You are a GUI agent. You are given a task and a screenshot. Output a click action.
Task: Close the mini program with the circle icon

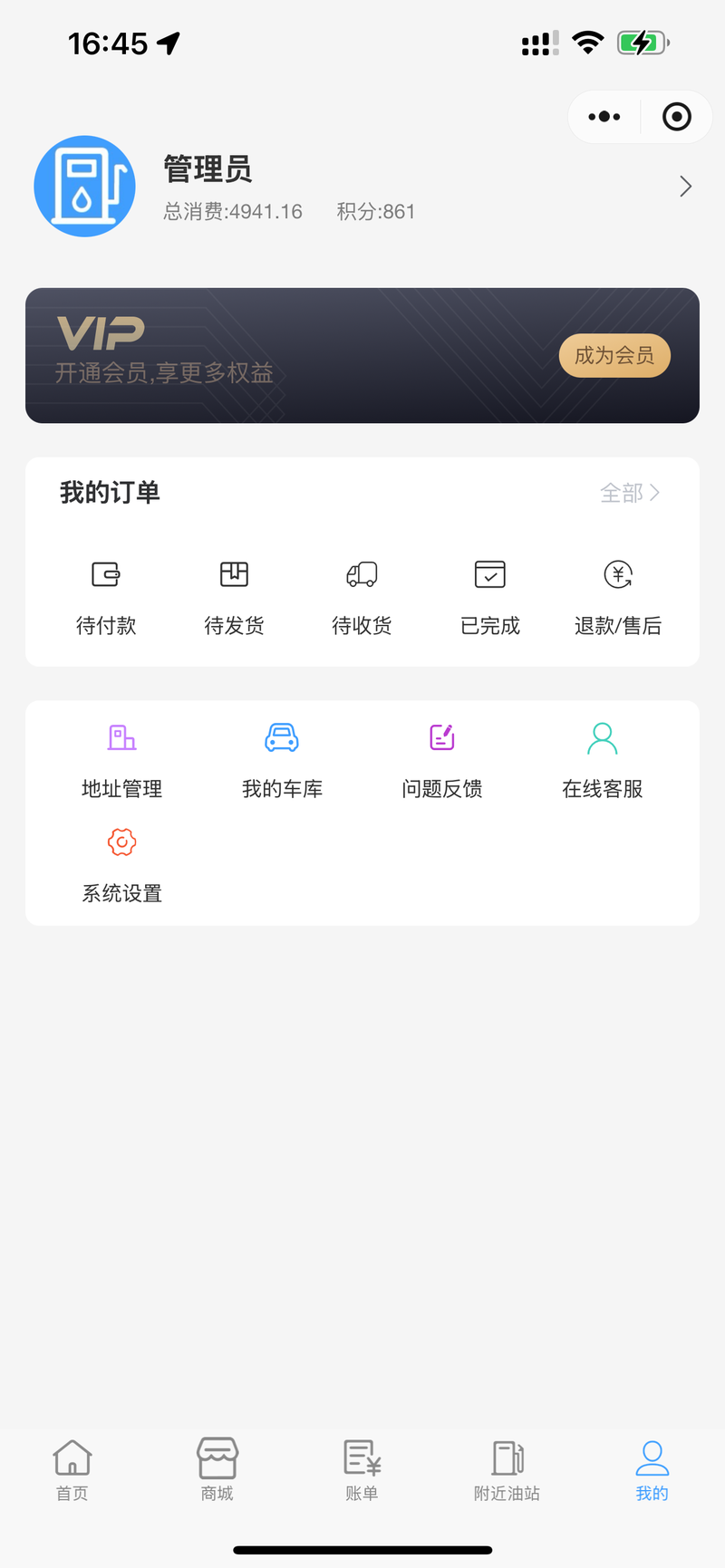click(676, 117)
